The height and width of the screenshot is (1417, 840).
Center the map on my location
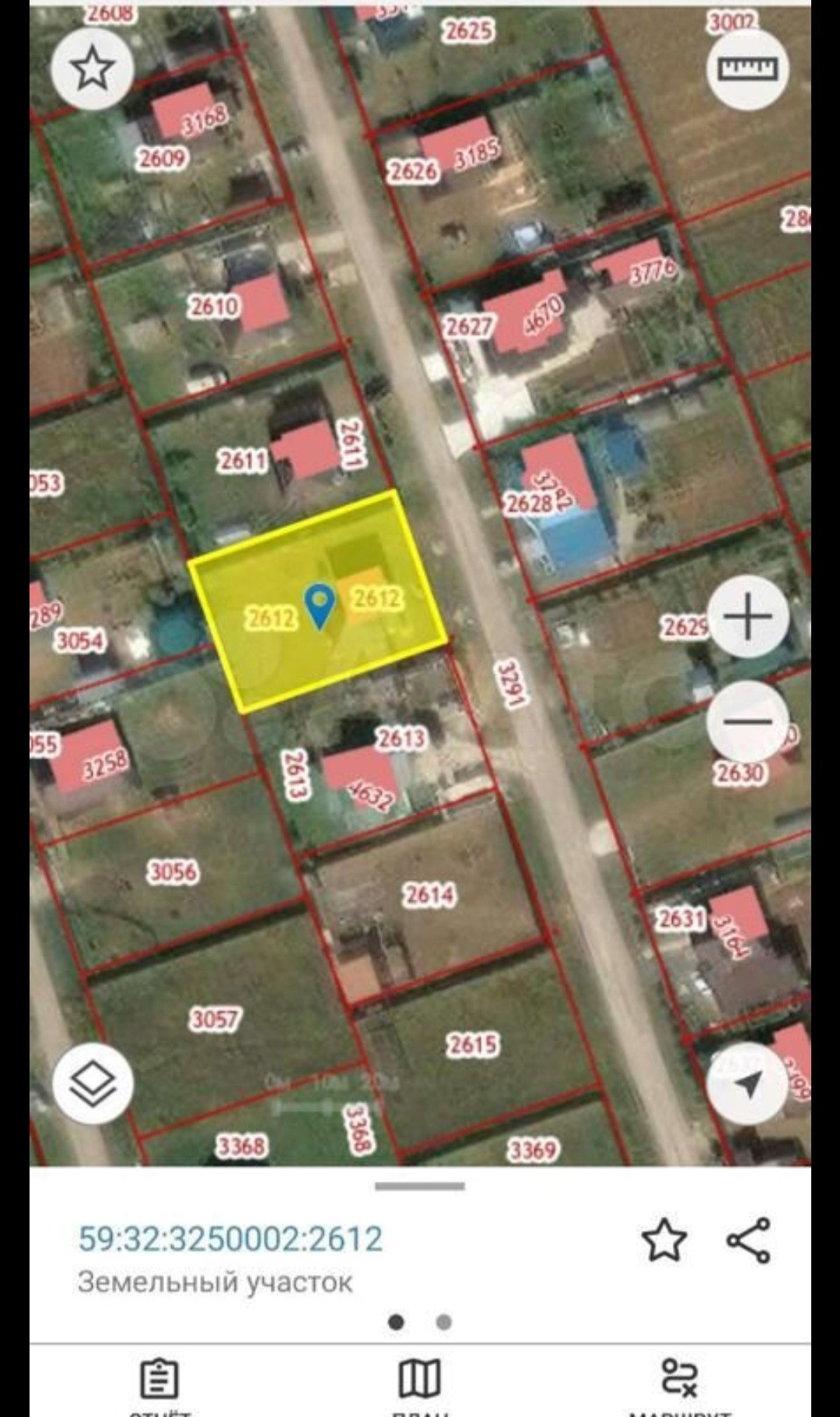747,1084
